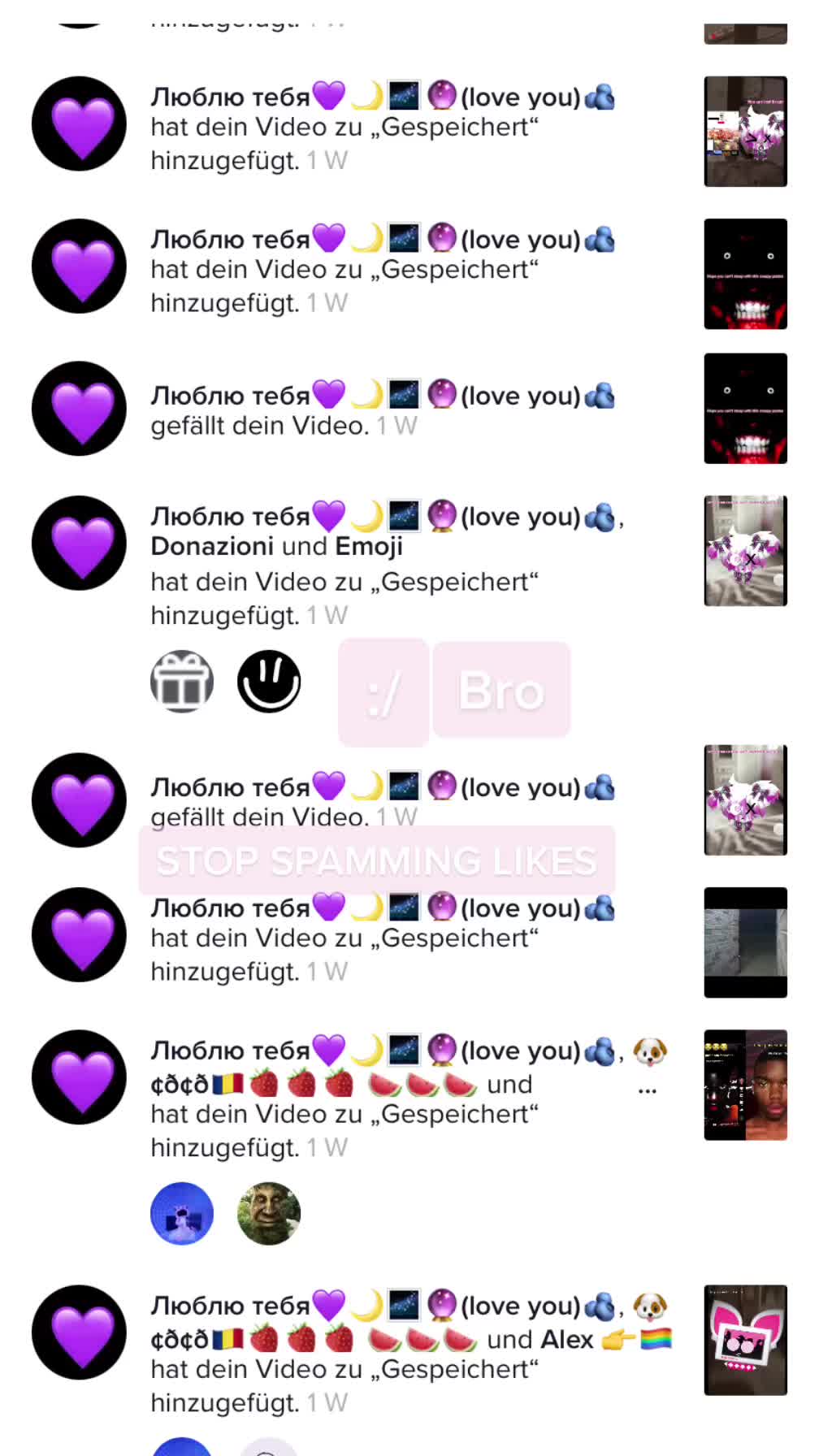The image size is (819, 1456).
Task: Open the blue avatar profile
Action: pyautogui.click(x=182, y=1213)
